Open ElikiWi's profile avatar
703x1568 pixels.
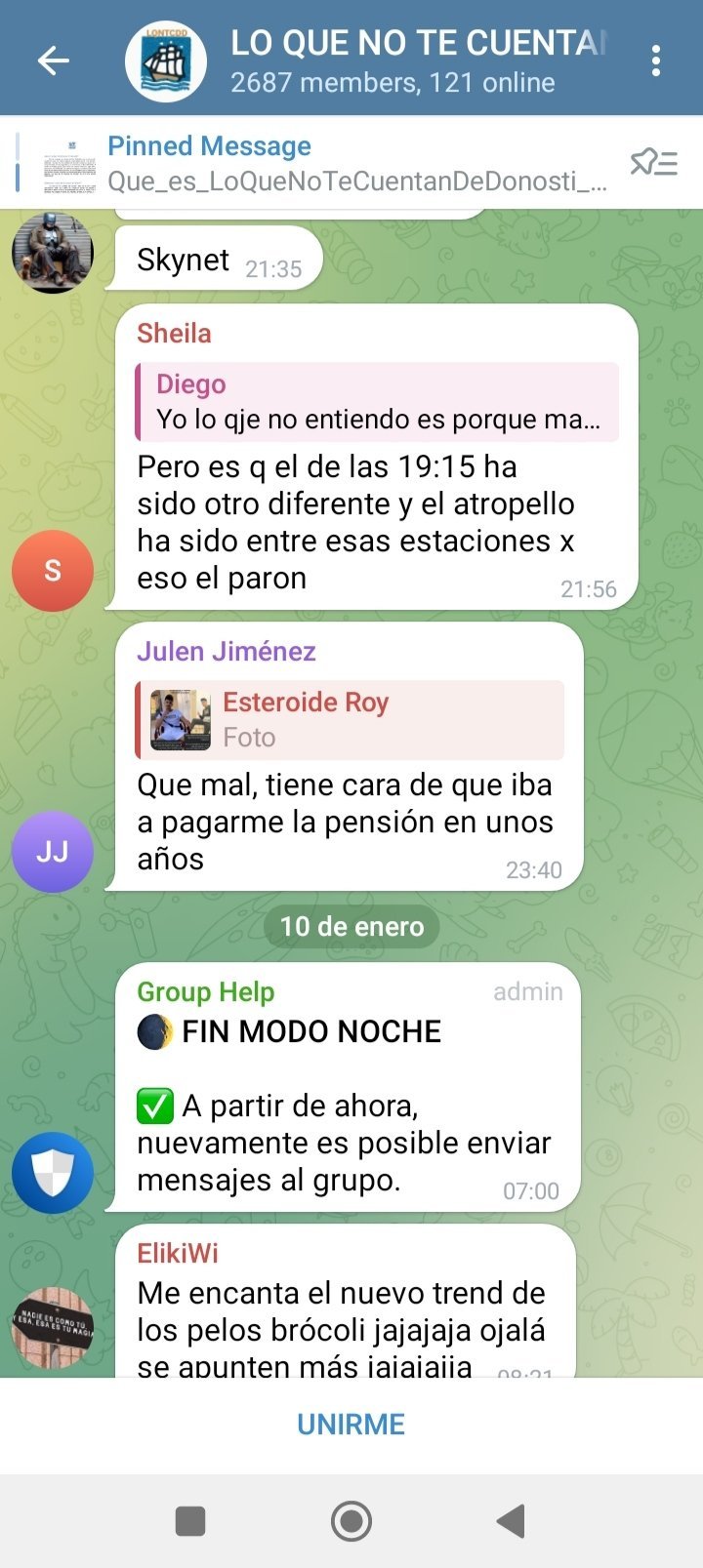point(53,1327)
